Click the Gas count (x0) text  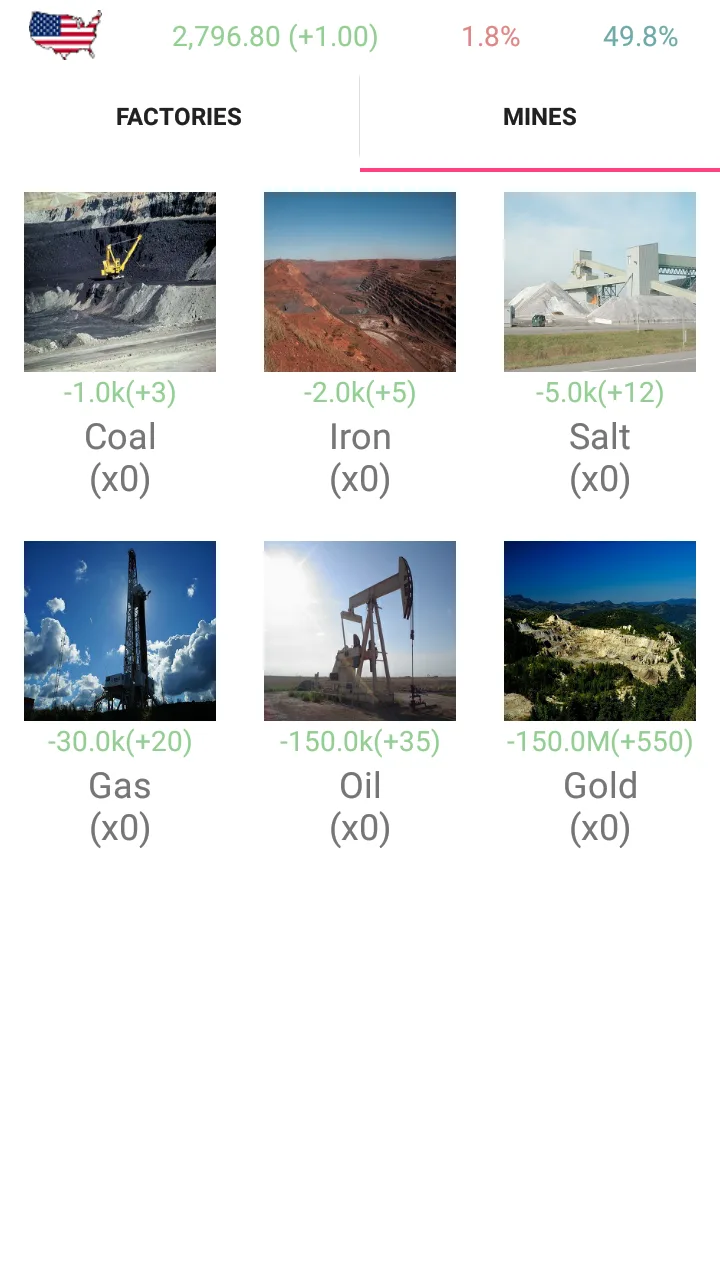[x=119, y=828]
